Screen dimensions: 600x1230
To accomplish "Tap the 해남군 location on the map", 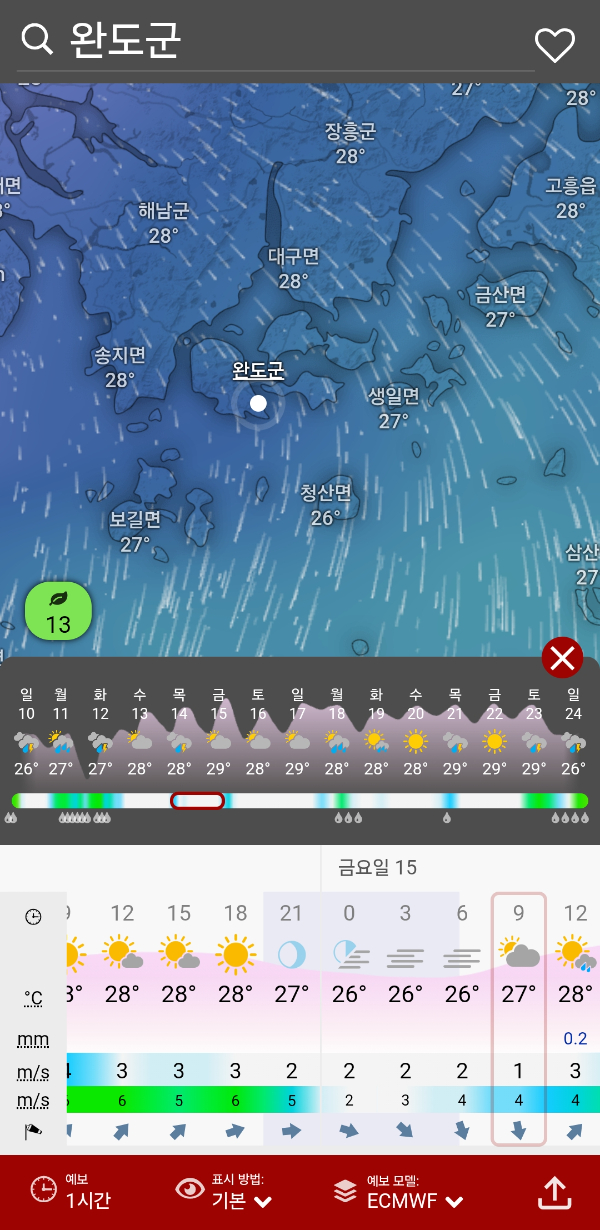I will pos(163,222).
